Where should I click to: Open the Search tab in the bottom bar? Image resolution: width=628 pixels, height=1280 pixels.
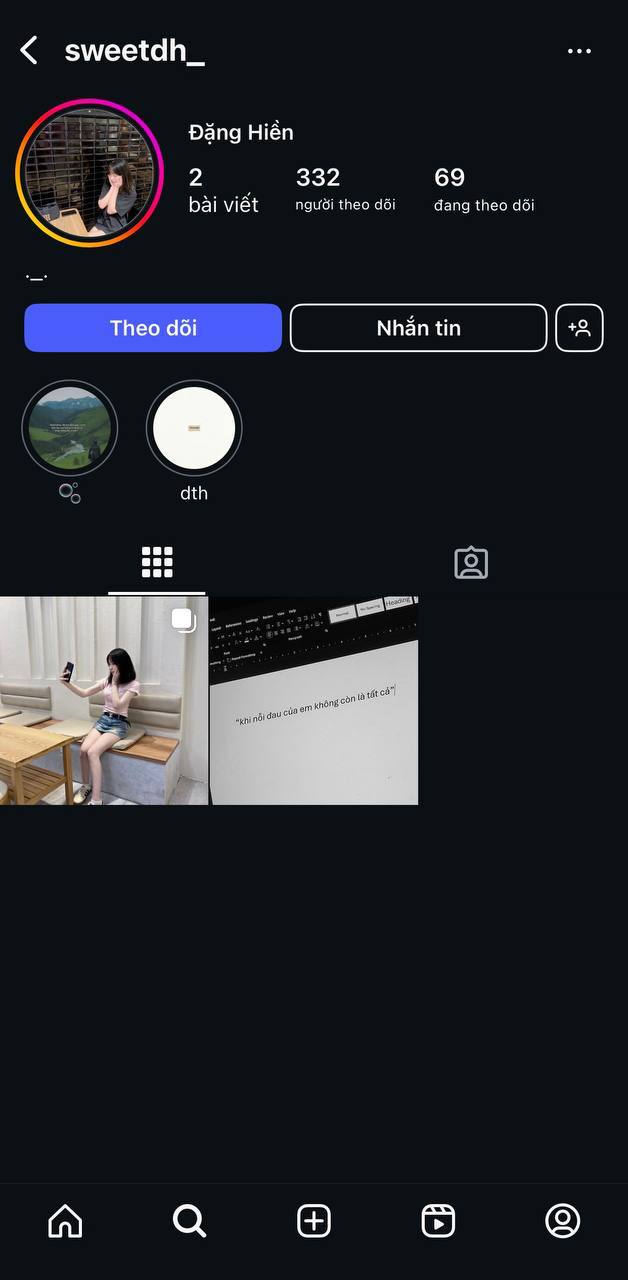click(x=189, y=1221)
